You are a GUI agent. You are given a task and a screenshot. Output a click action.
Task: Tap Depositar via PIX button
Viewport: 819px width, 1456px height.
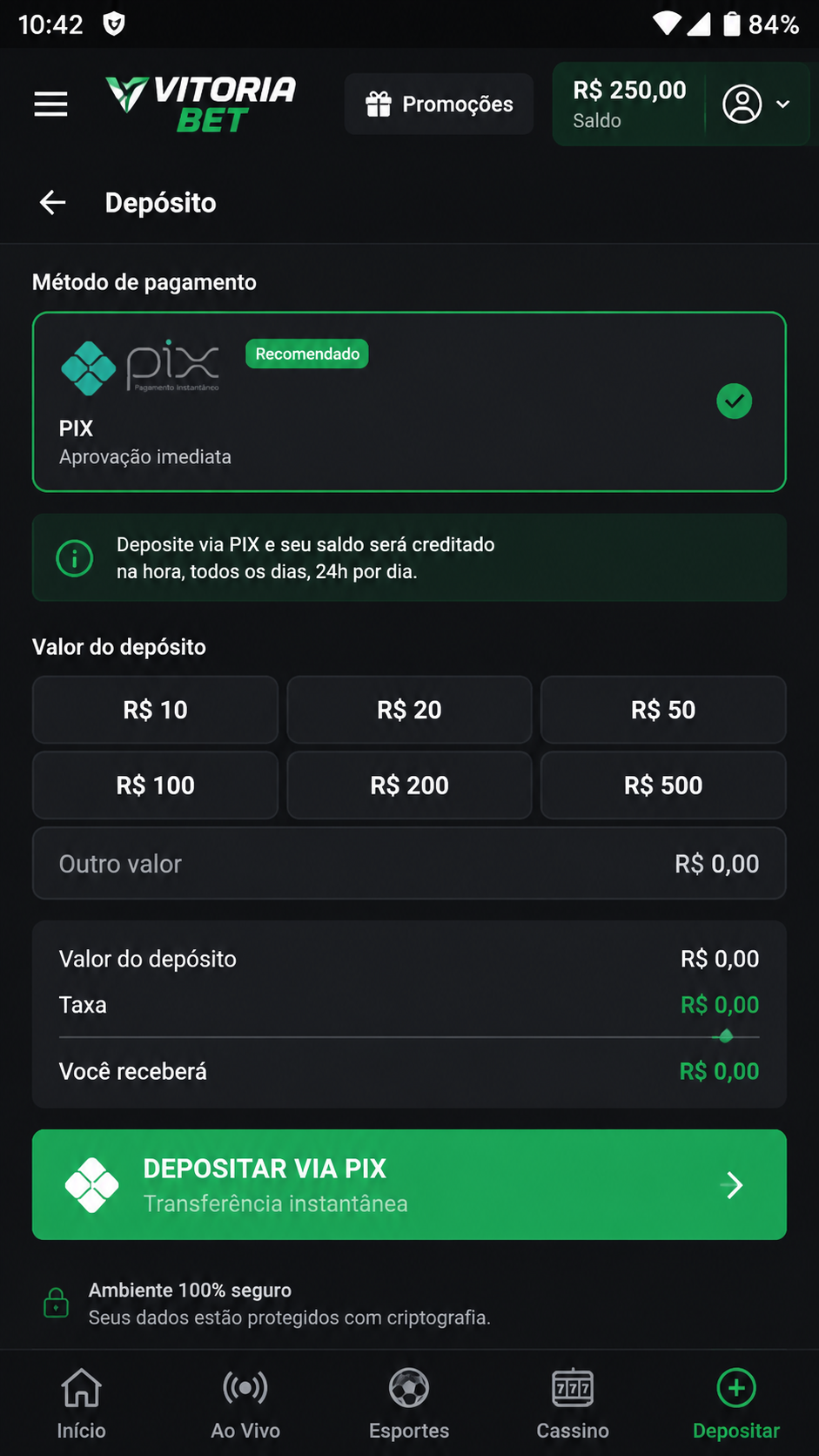click(409, 1184)
